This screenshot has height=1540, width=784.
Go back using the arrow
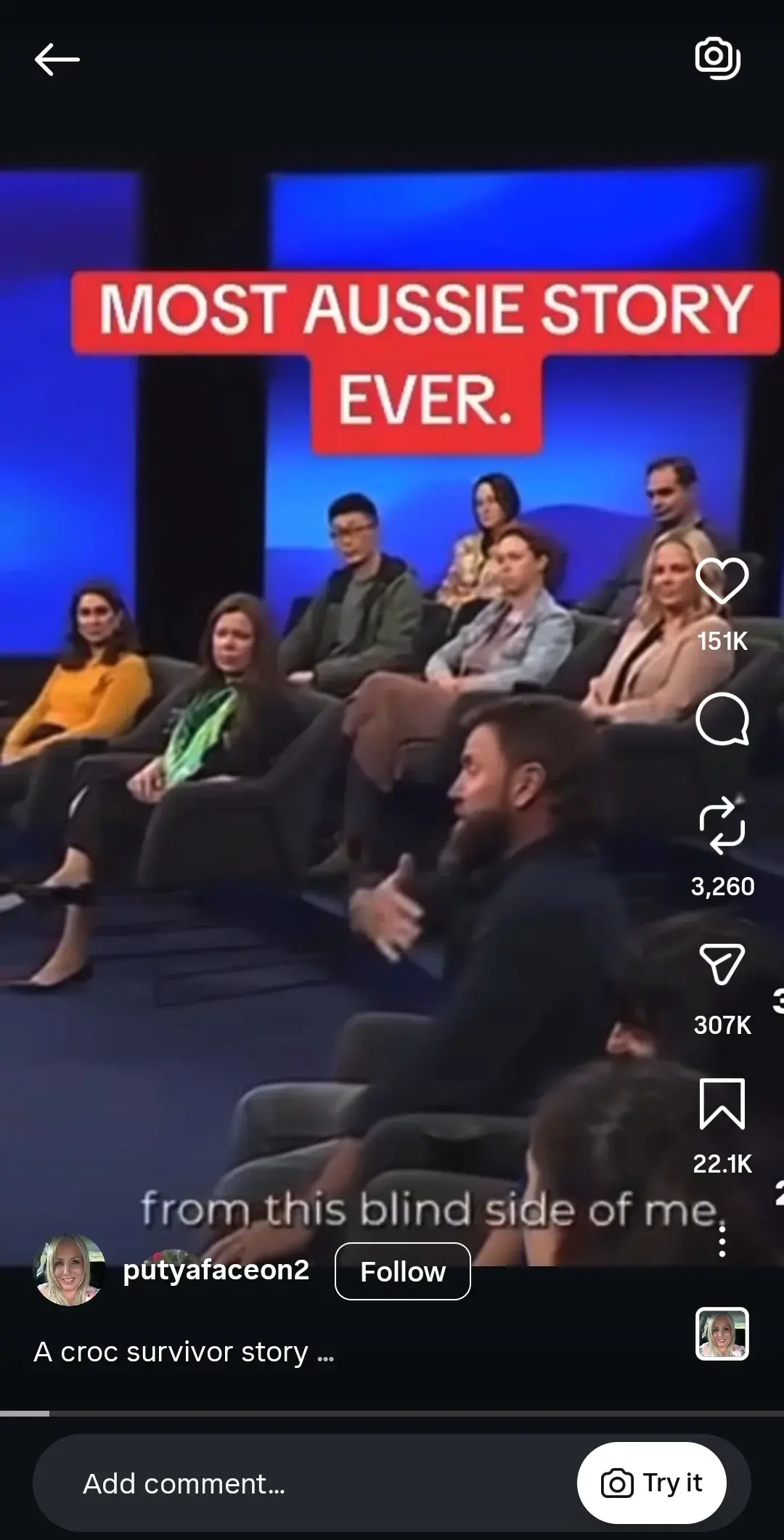click(57, 59)
